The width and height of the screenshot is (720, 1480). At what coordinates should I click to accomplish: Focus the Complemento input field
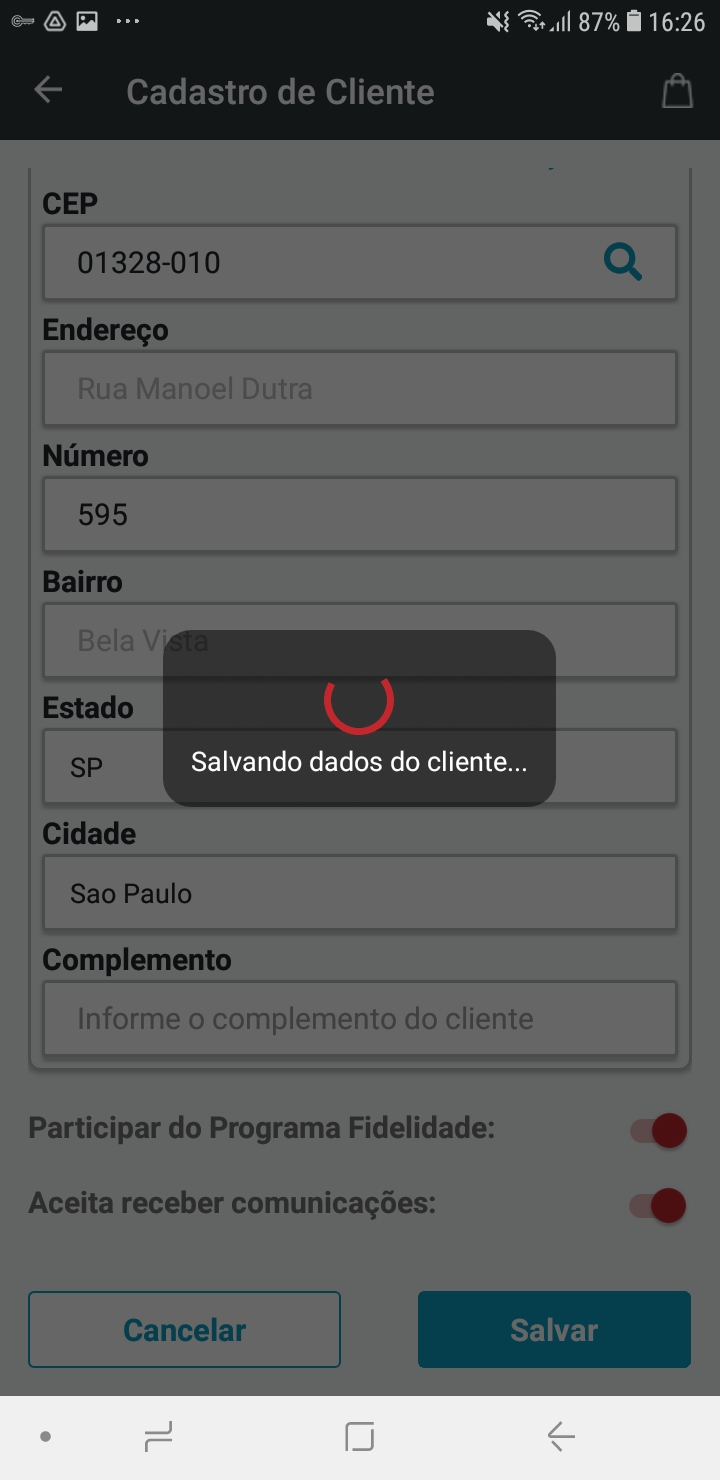pos(359,1019)
